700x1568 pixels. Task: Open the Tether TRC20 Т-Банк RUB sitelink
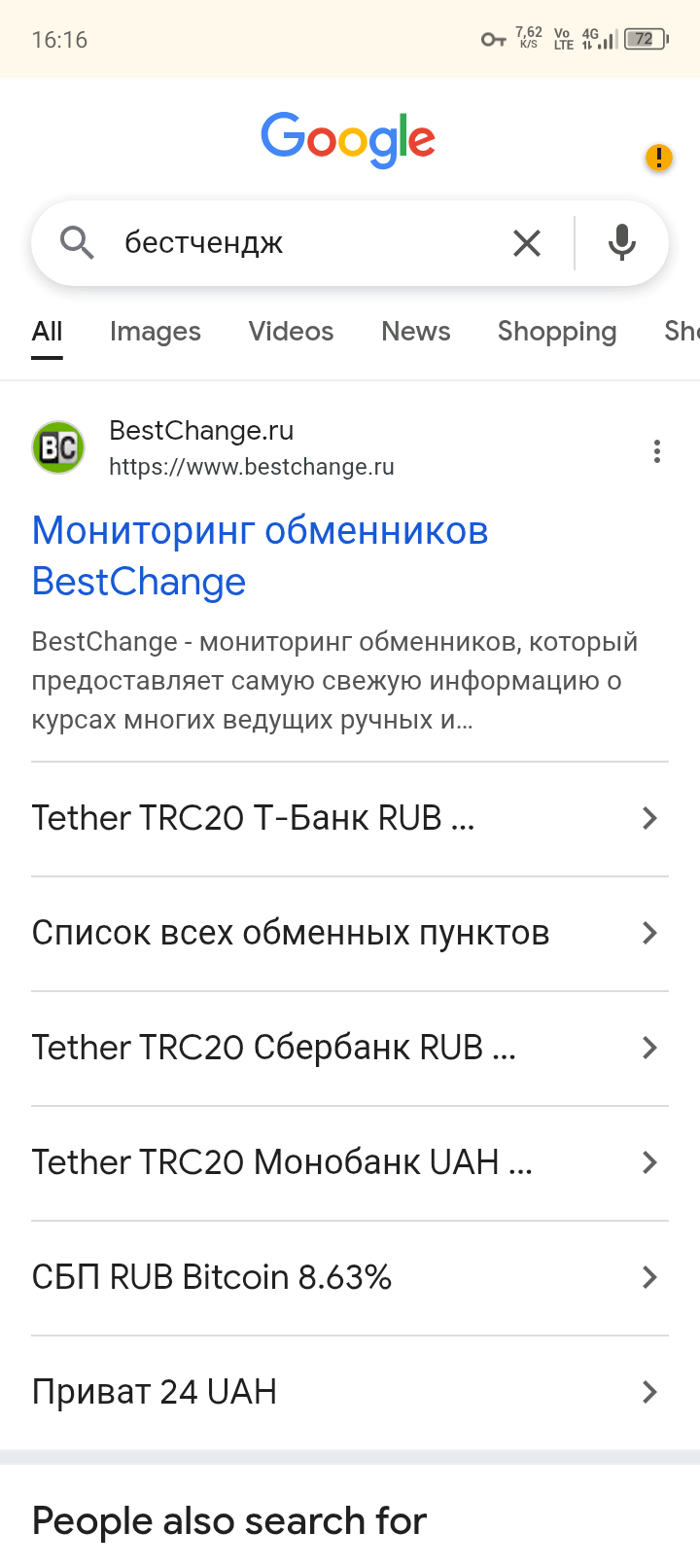(x=345, y=818)
